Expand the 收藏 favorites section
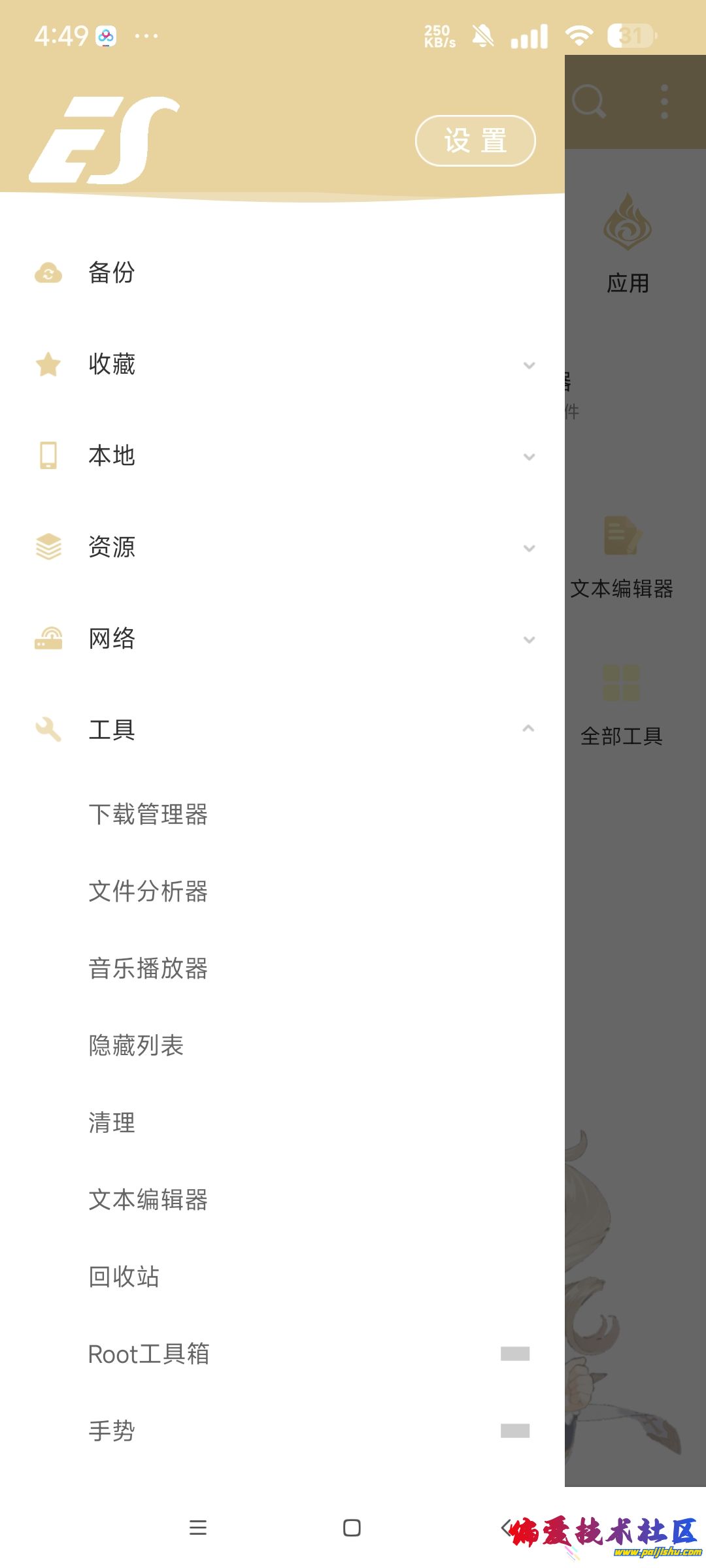 coord(529,365)
